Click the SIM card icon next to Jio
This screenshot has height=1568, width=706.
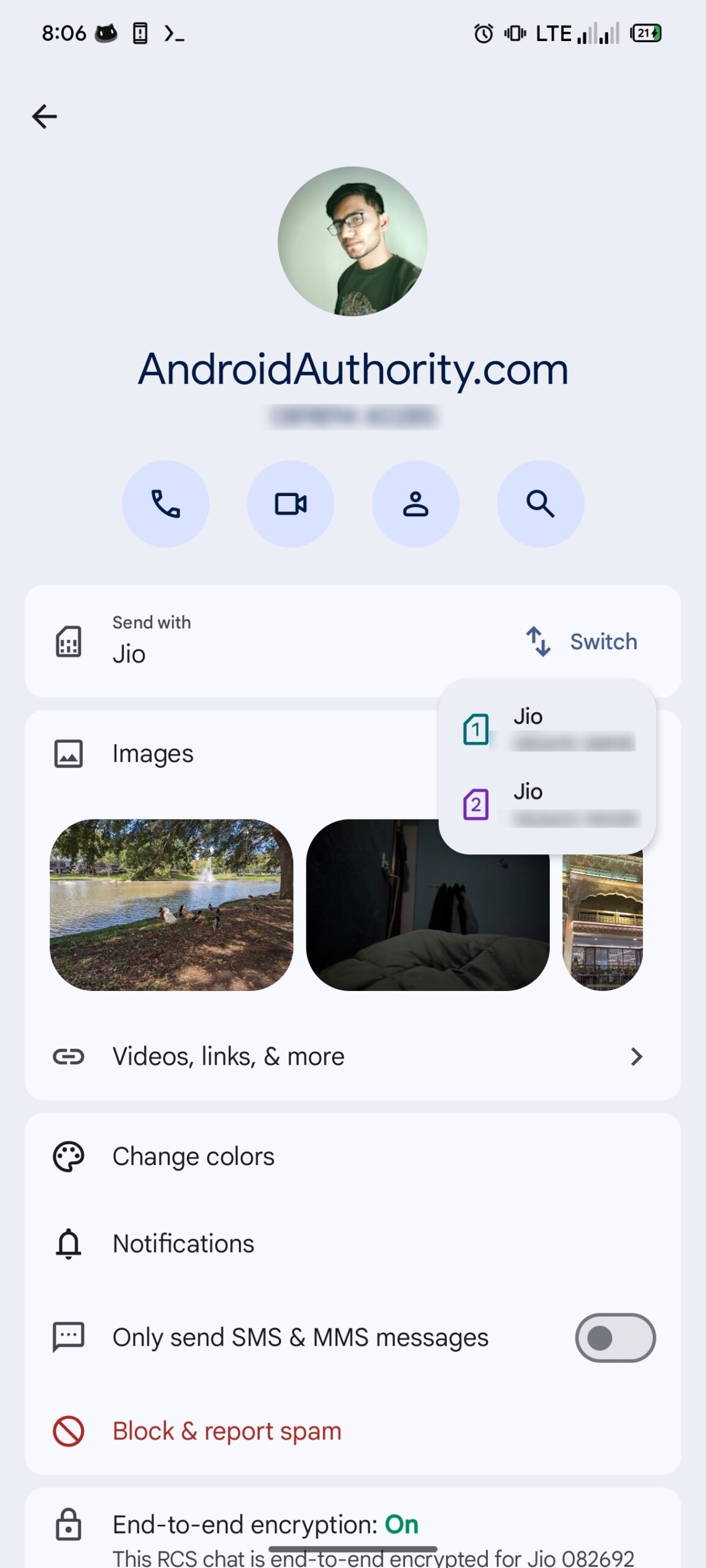(x=68, y=642)
